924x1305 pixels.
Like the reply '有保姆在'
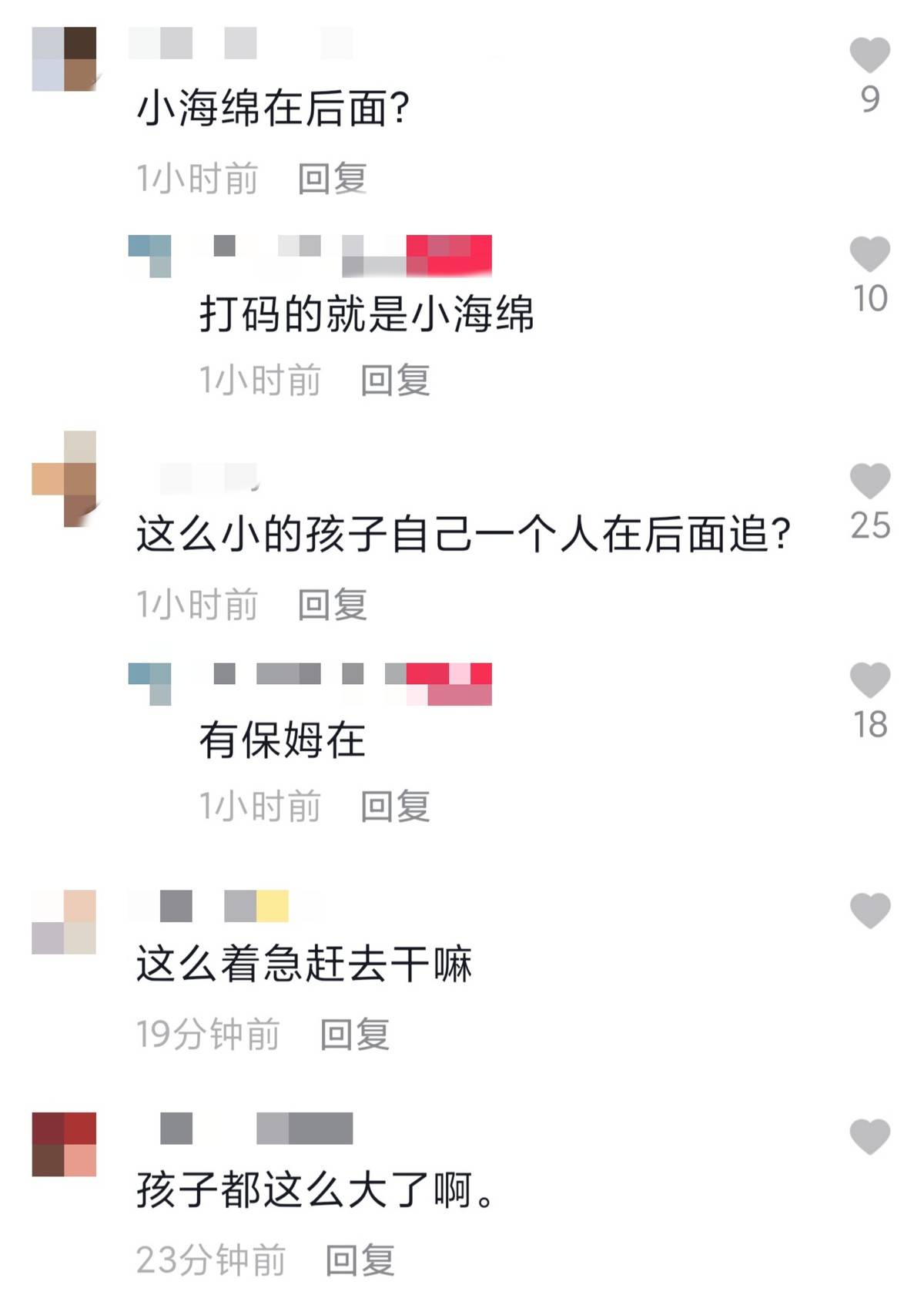[x=869, y=680]
